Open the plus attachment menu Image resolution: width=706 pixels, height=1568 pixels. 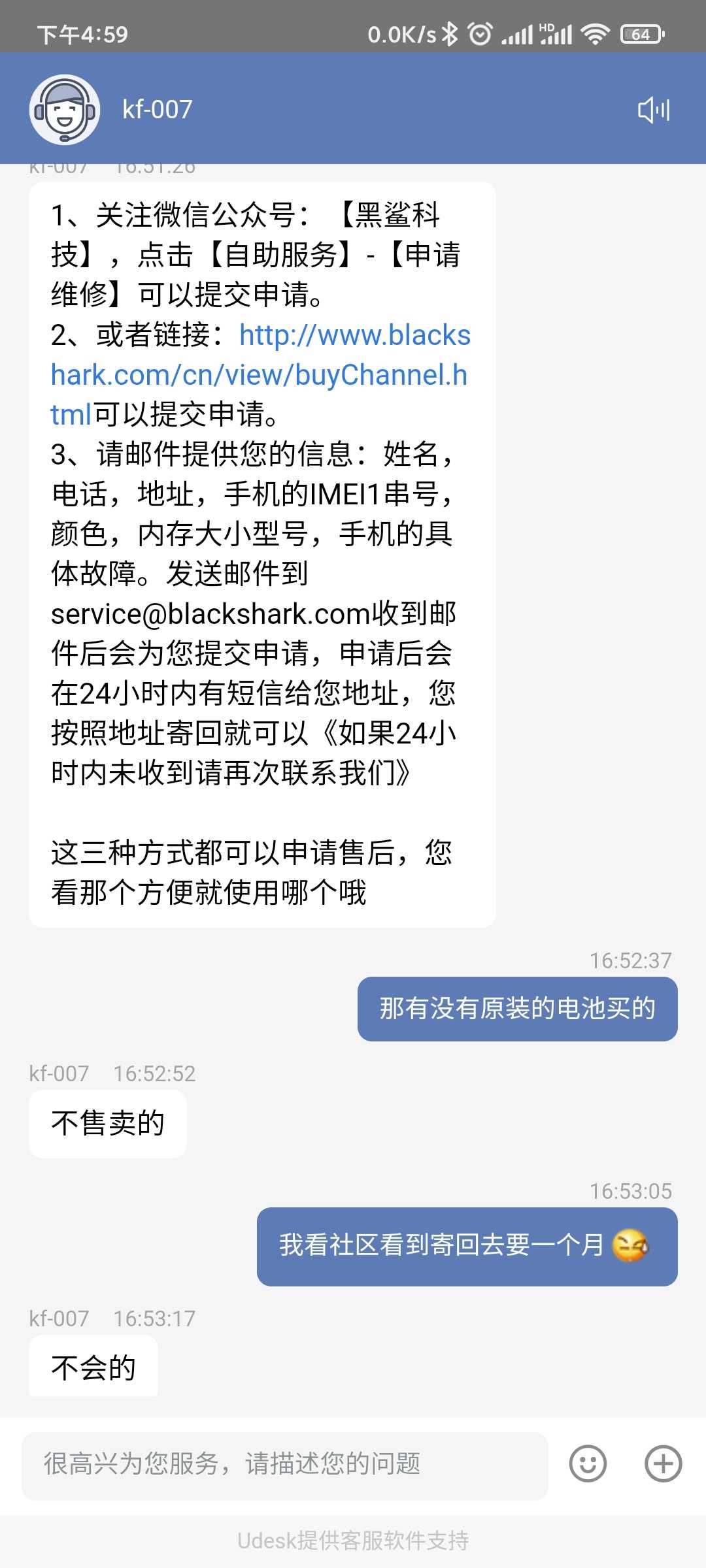[663, 1463]
